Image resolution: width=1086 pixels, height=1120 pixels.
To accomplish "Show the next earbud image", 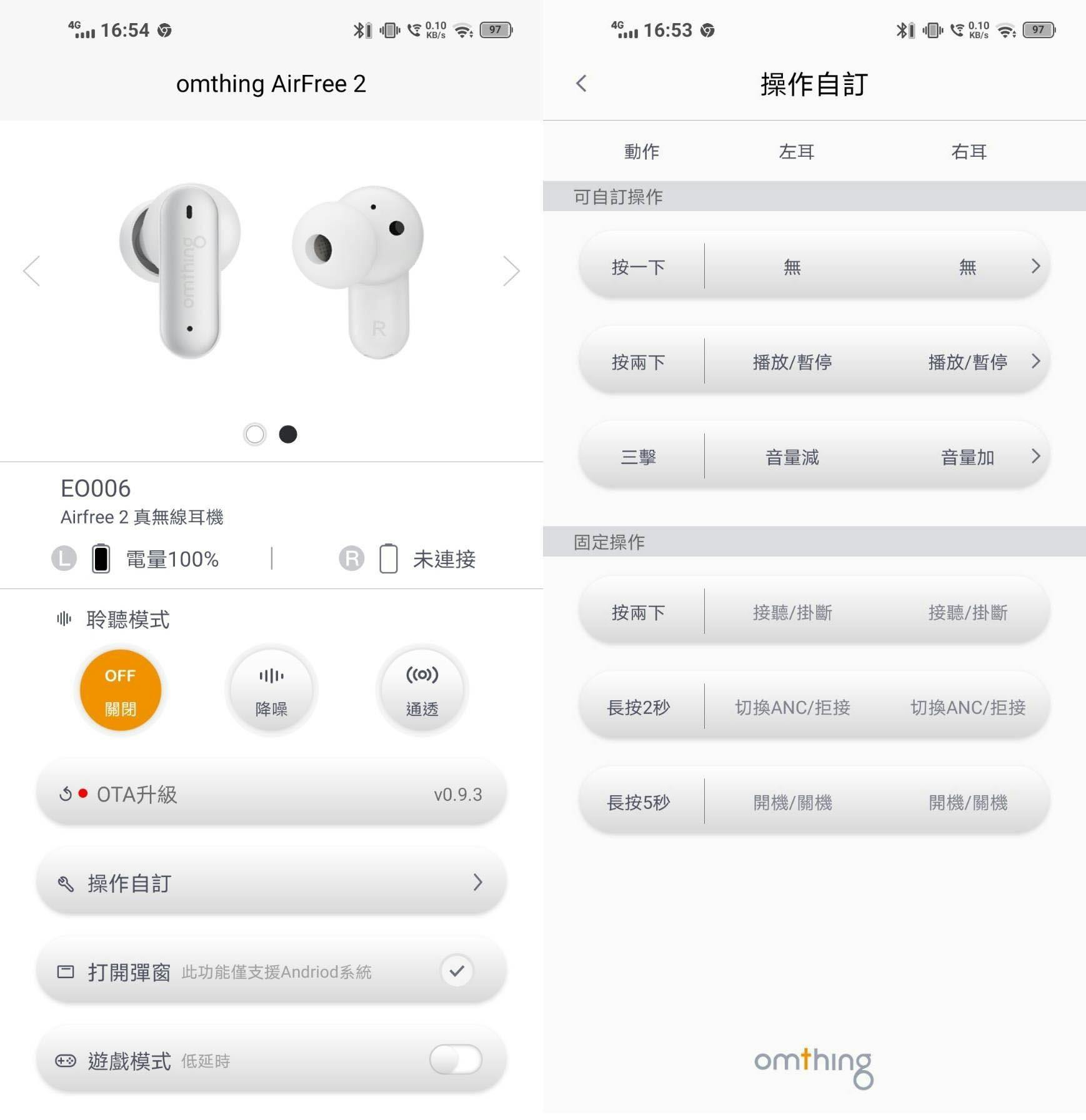I will coord(511,271).
